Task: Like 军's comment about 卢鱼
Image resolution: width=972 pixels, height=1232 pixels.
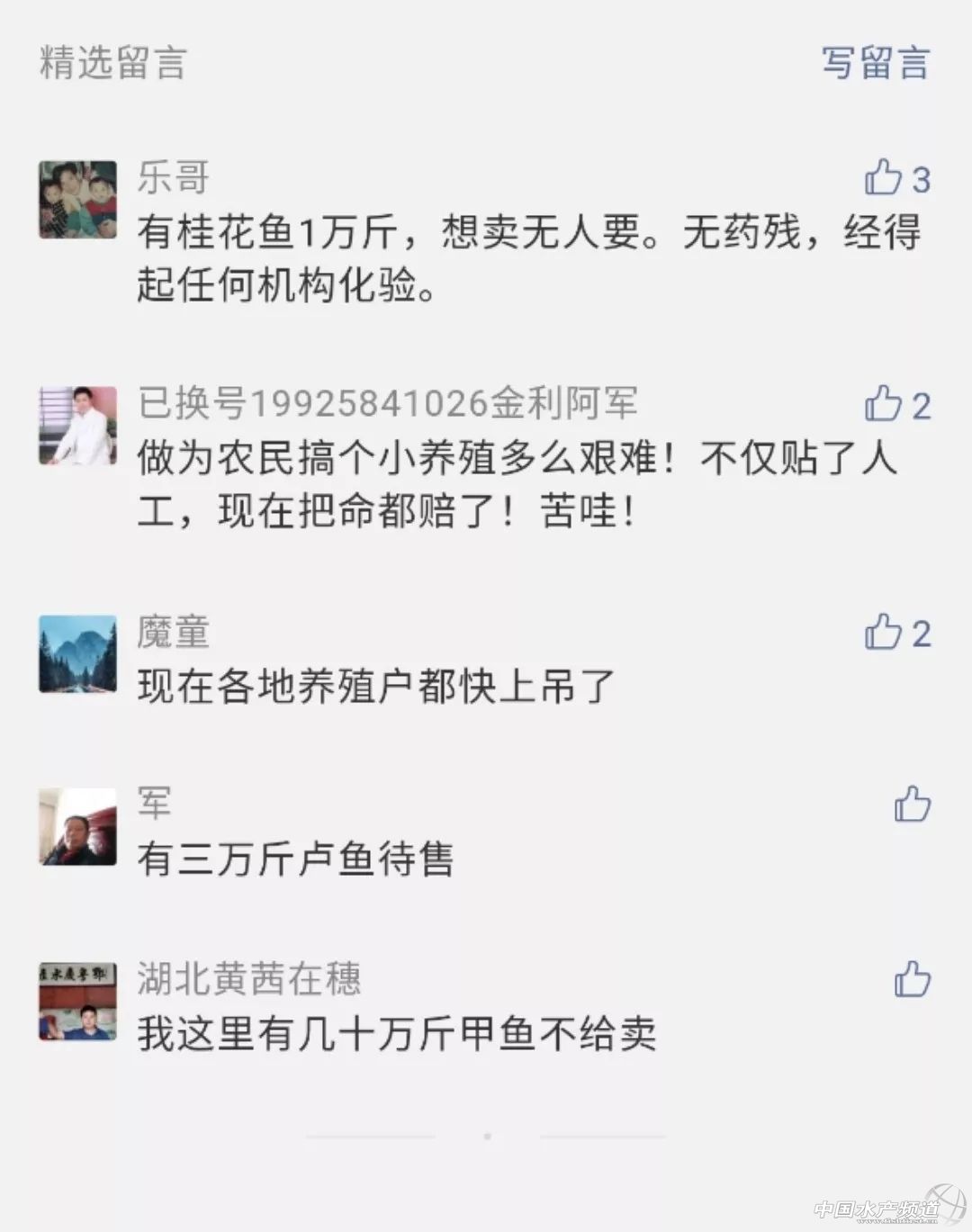Action: 912,804
